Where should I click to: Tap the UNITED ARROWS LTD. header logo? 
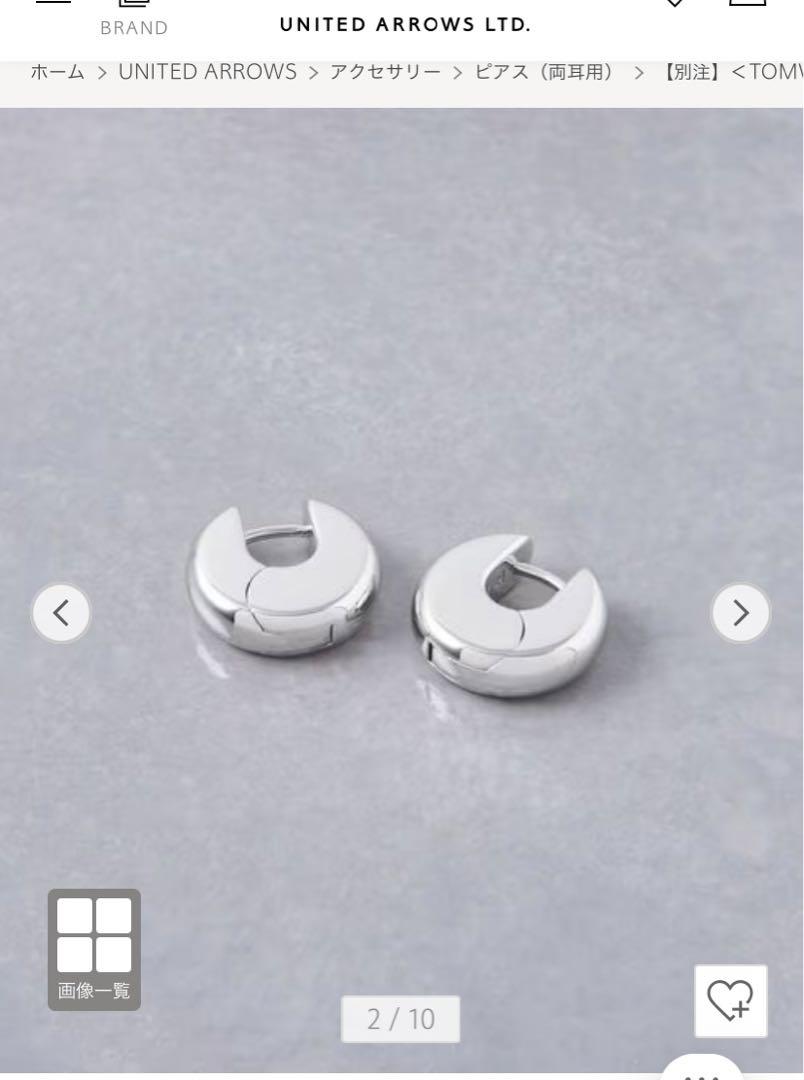pos(405,25)
